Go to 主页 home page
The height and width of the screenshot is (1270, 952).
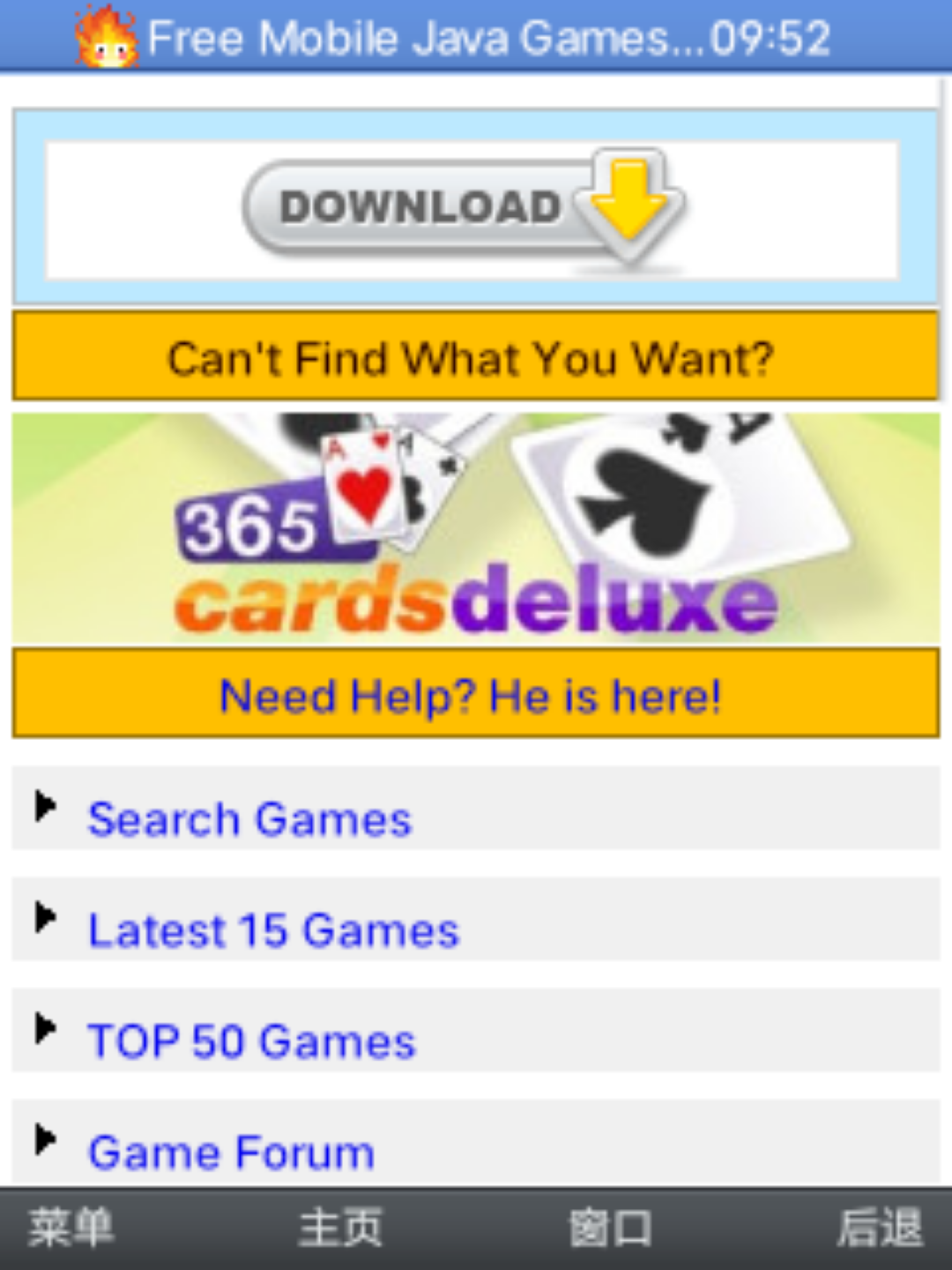coord(340,1229)
